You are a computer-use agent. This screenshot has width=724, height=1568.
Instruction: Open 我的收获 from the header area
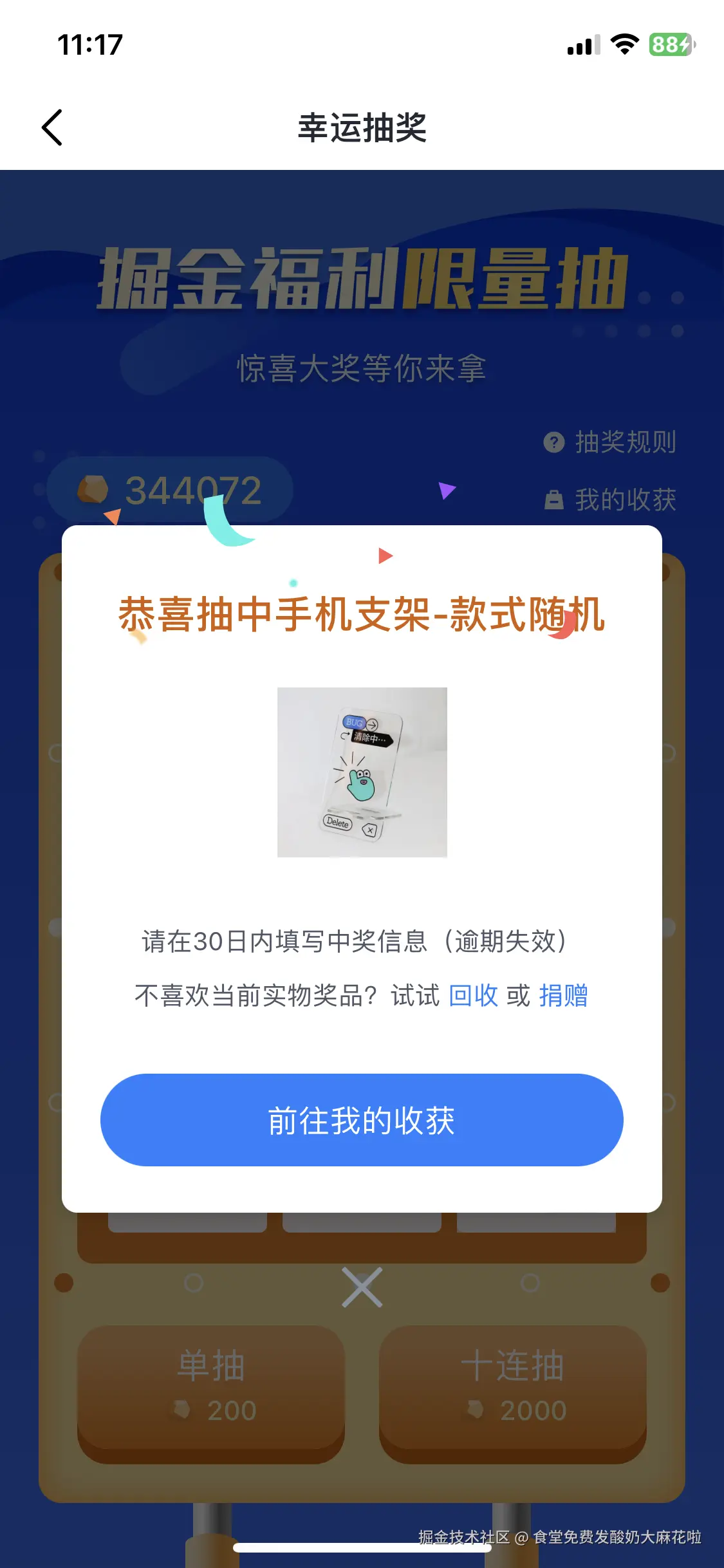[x=627, y=500]
